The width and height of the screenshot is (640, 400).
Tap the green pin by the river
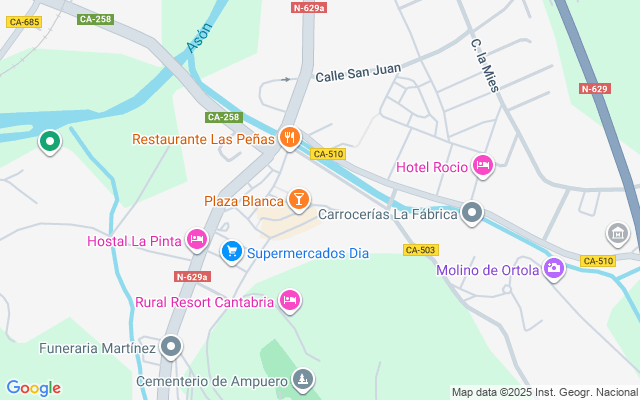[x=48, y=143]
